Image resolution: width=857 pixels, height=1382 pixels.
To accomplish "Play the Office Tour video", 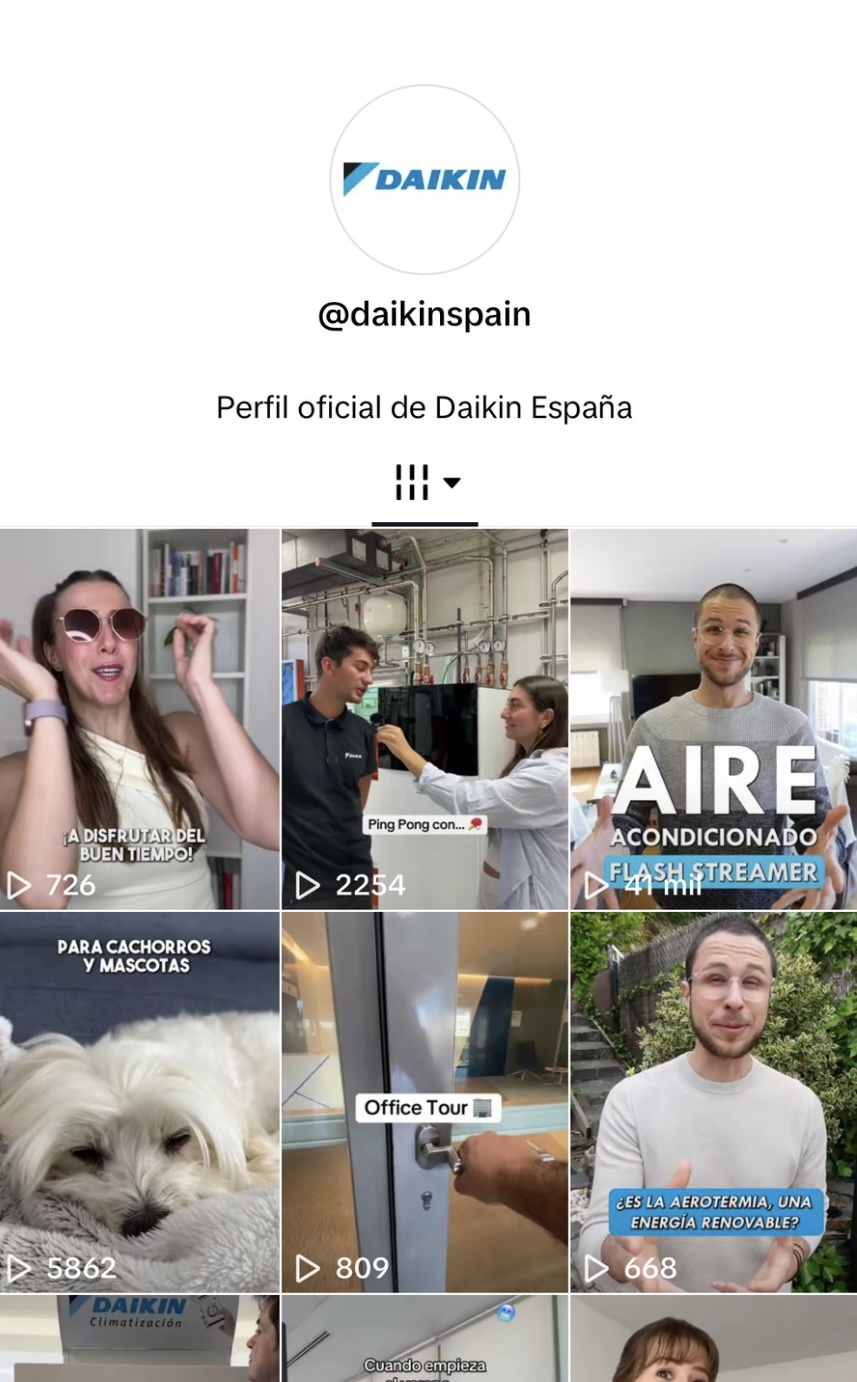I will (425, 1102).
